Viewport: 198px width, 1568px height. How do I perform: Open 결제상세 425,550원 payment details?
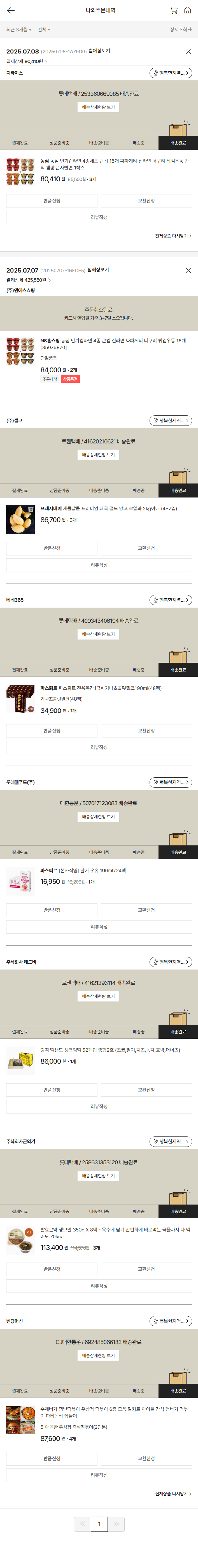[x=28, y=280]
